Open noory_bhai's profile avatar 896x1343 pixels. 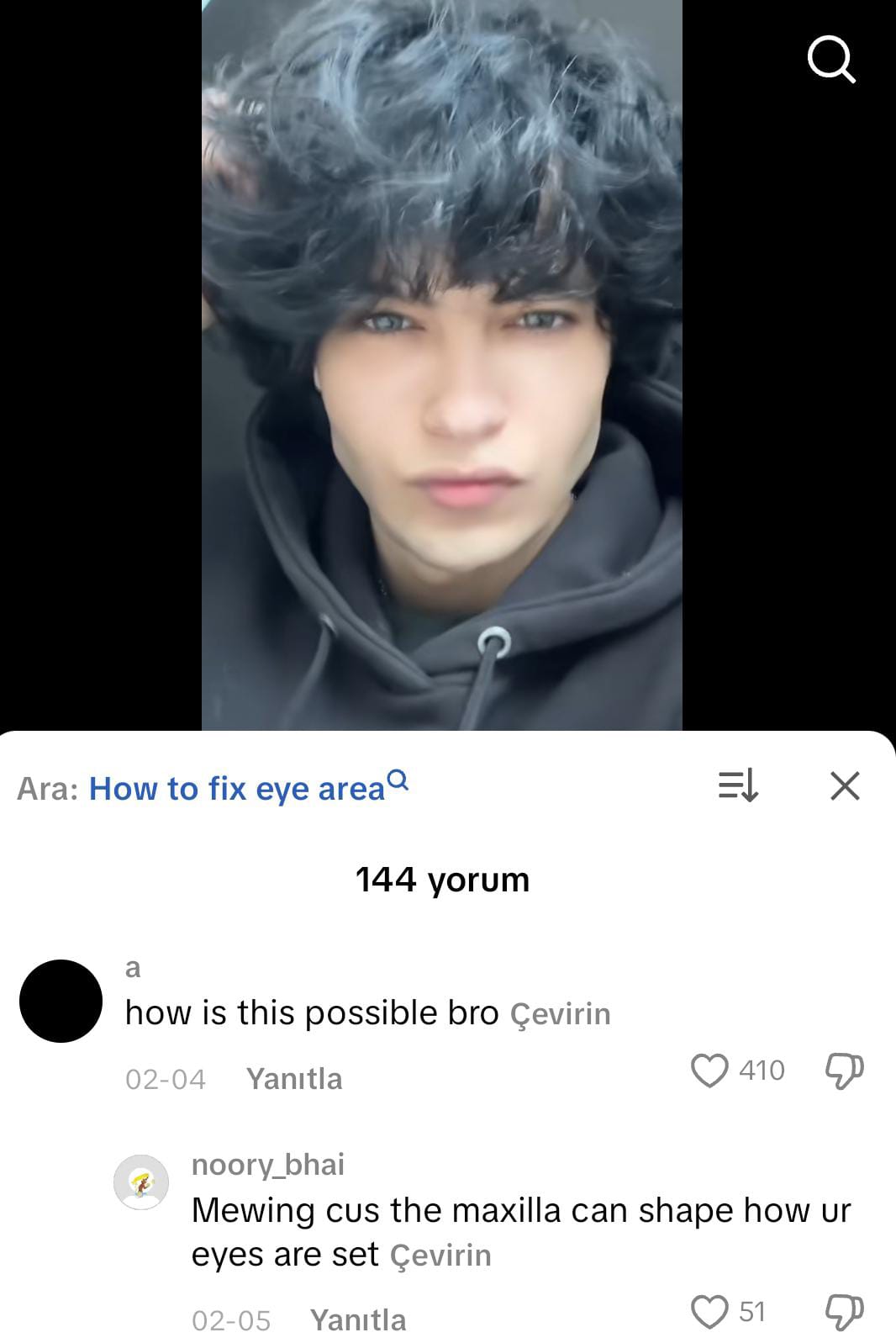(x=141, y=1182)
